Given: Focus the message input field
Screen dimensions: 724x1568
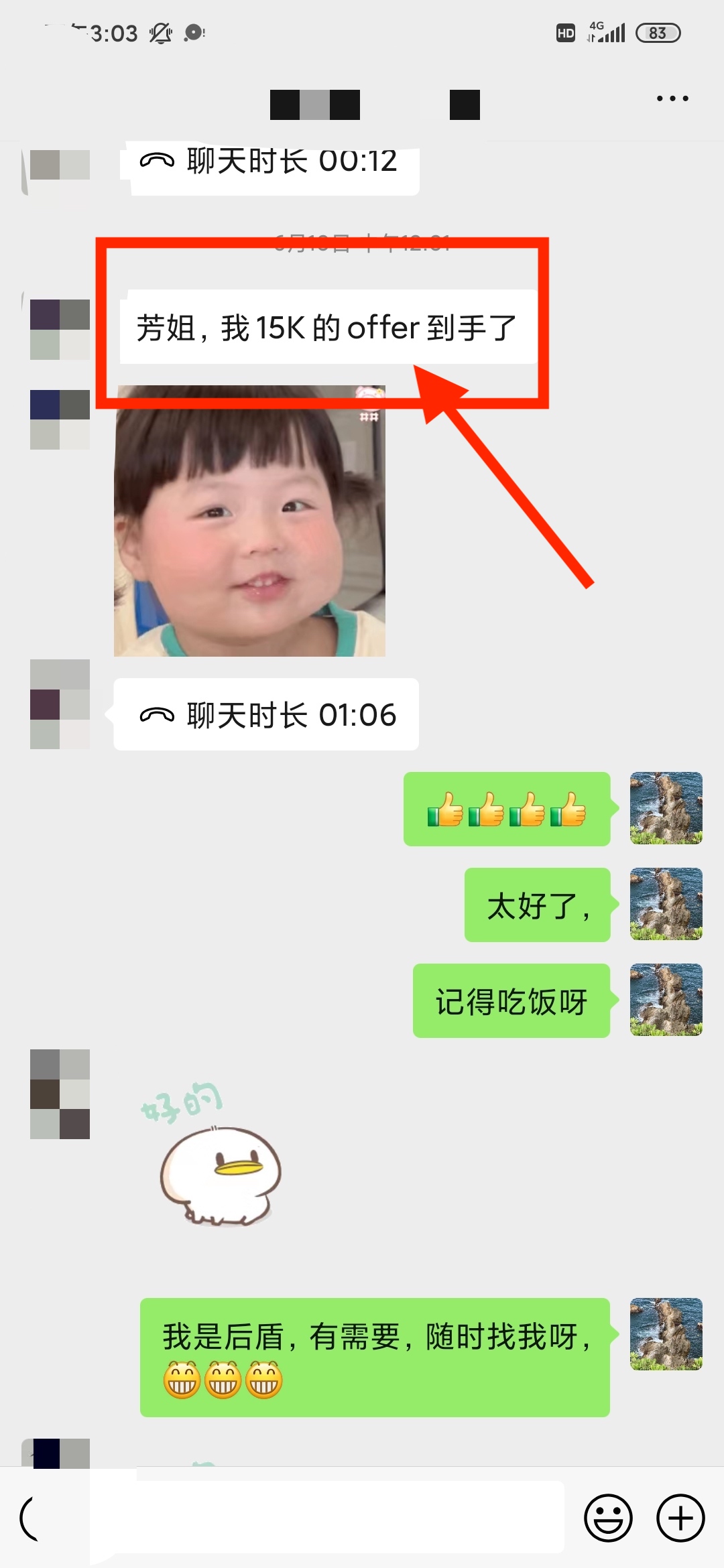Looking at the screenshot, I should pos(328,1516).
